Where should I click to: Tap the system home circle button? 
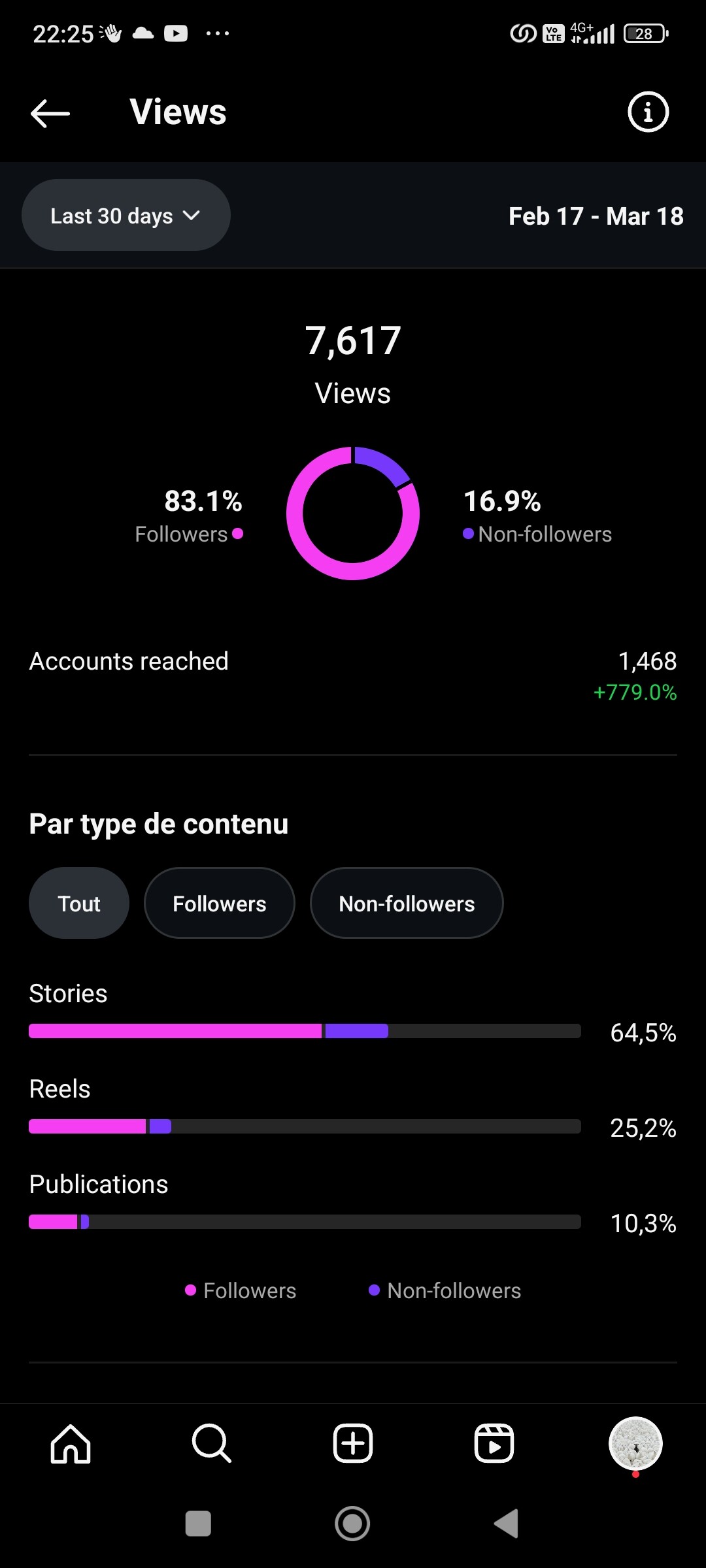pyautogui.click(x=353, y=1524)
